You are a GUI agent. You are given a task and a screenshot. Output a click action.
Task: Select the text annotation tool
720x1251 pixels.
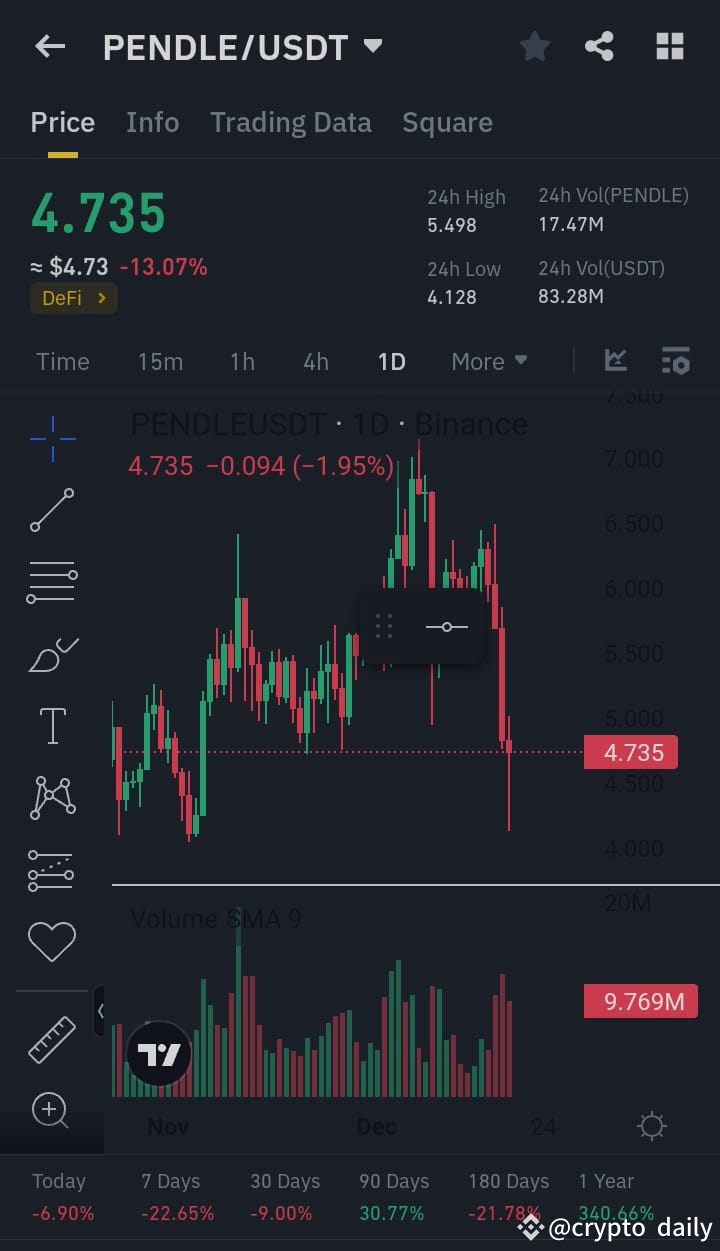click(52, 725)
